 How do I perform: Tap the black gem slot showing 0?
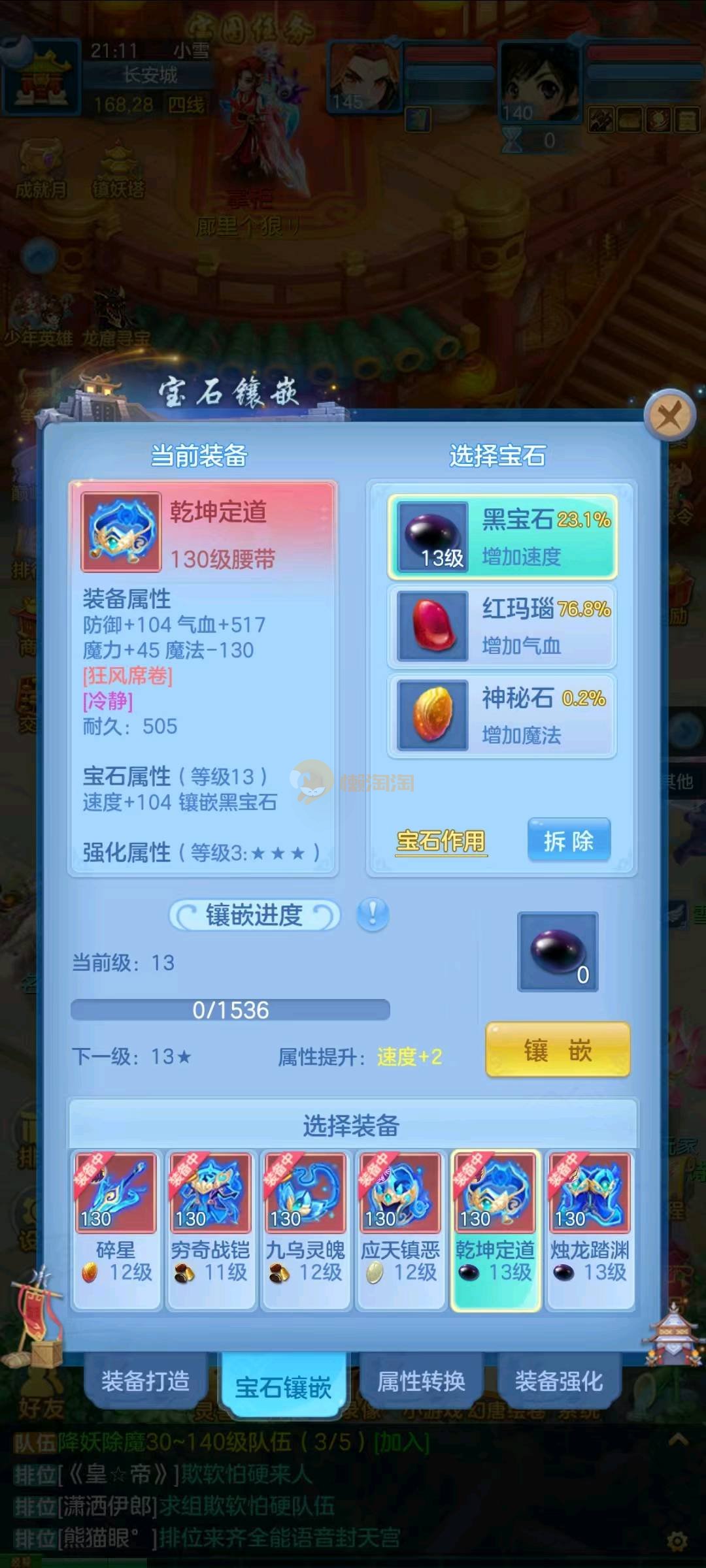pyautogui.click(x=558, y=951)
